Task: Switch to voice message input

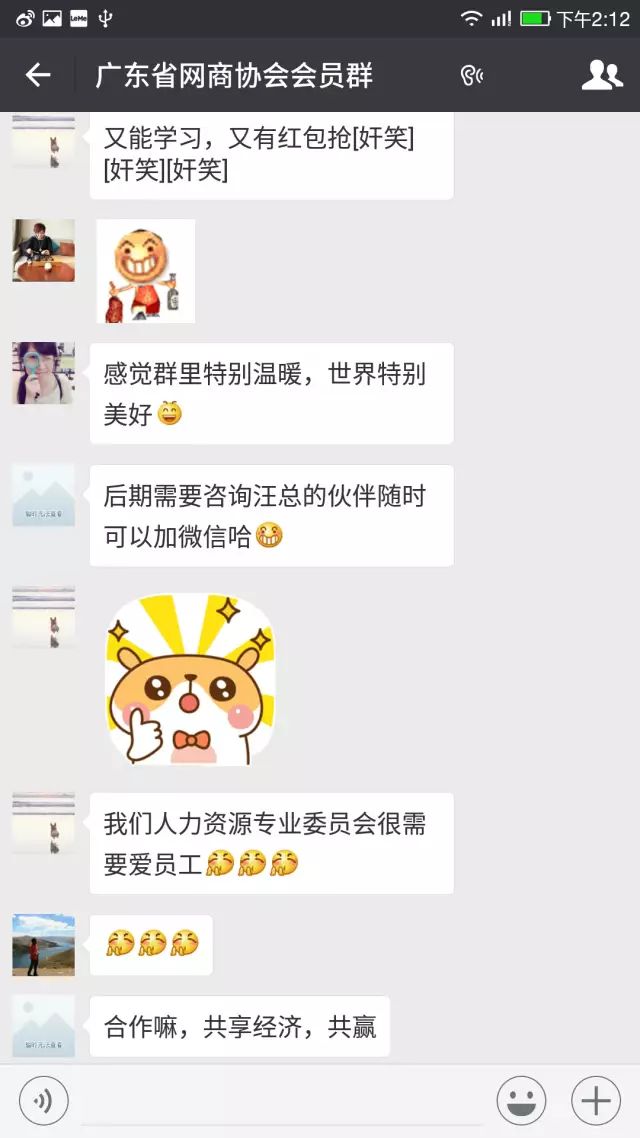Action: coord(43,1101)
